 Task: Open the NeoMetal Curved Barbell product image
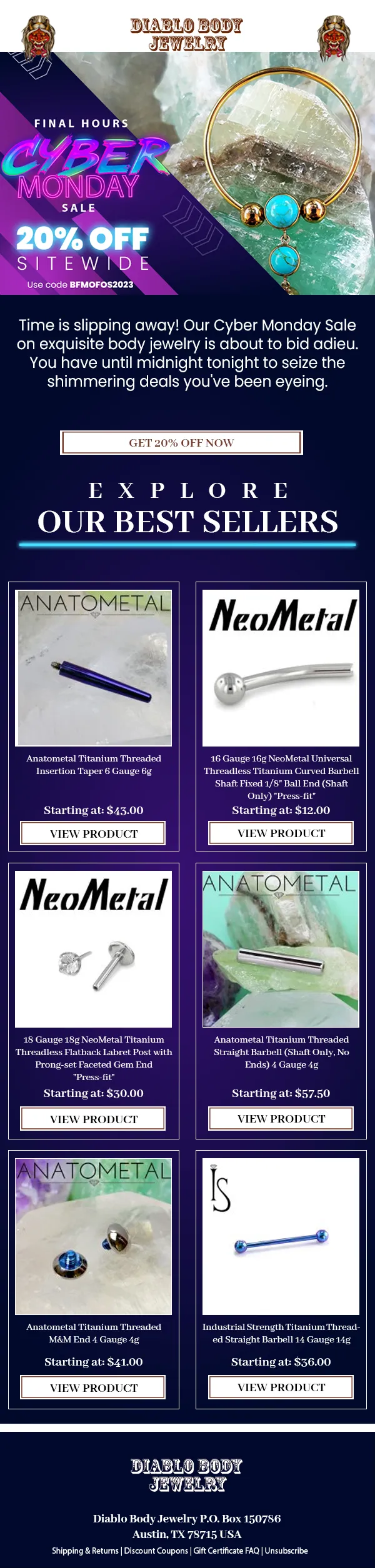click(281, 667)
